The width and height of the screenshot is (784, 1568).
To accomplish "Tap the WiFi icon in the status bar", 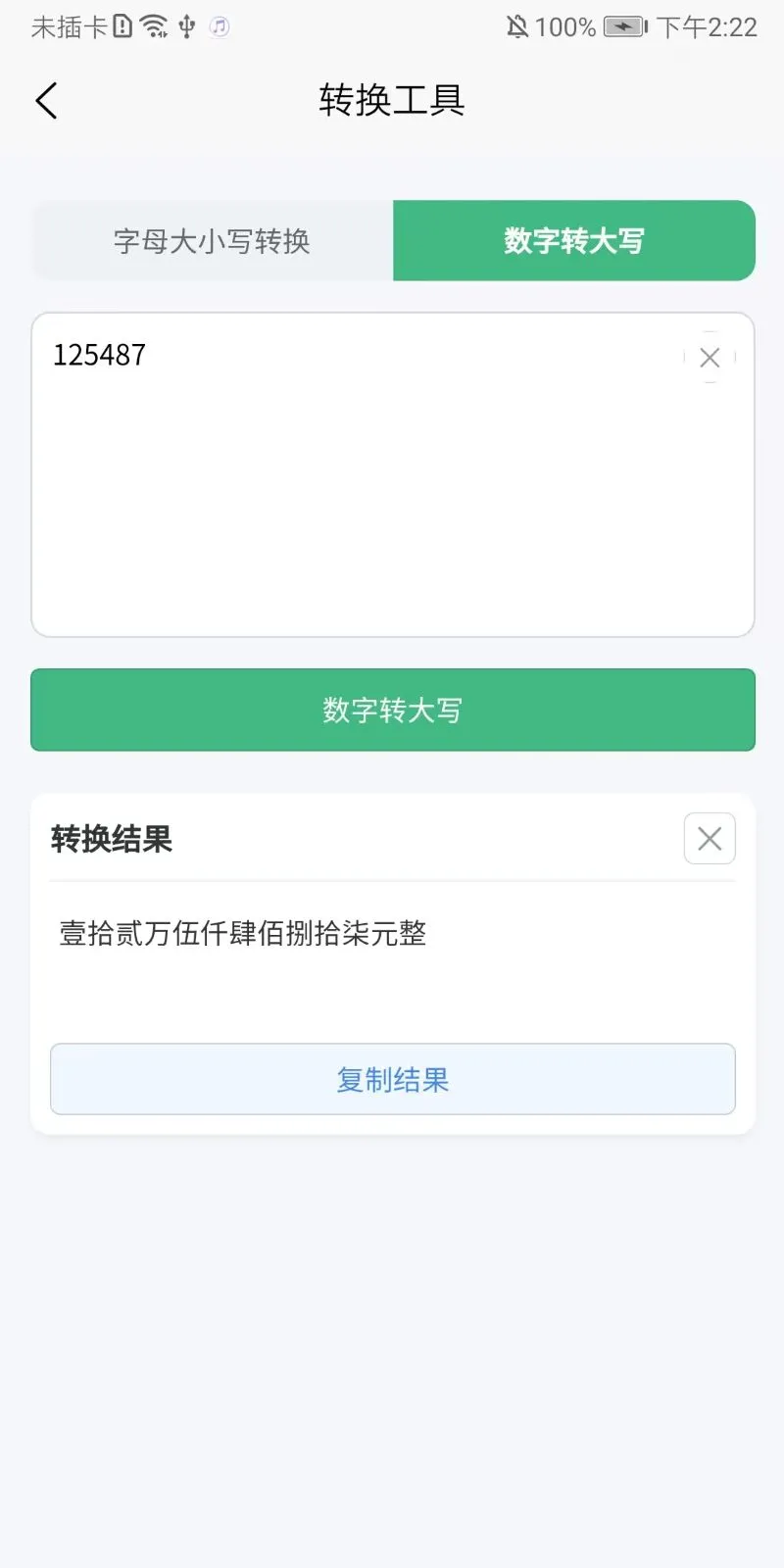I will pyautogui.click(x=153, y=25).
